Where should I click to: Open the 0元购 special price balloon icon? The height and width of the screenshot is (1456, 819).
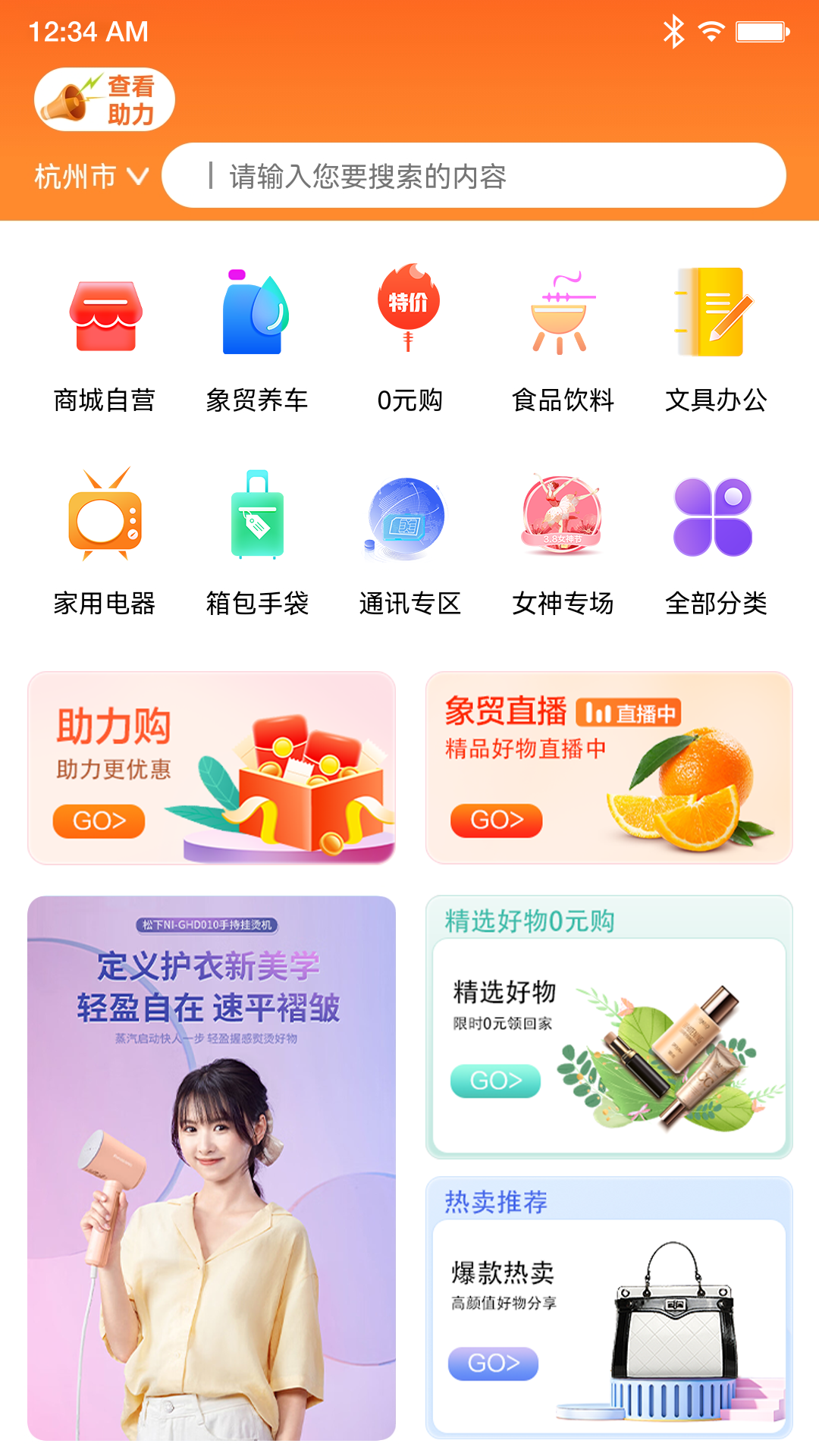point(409,311)
